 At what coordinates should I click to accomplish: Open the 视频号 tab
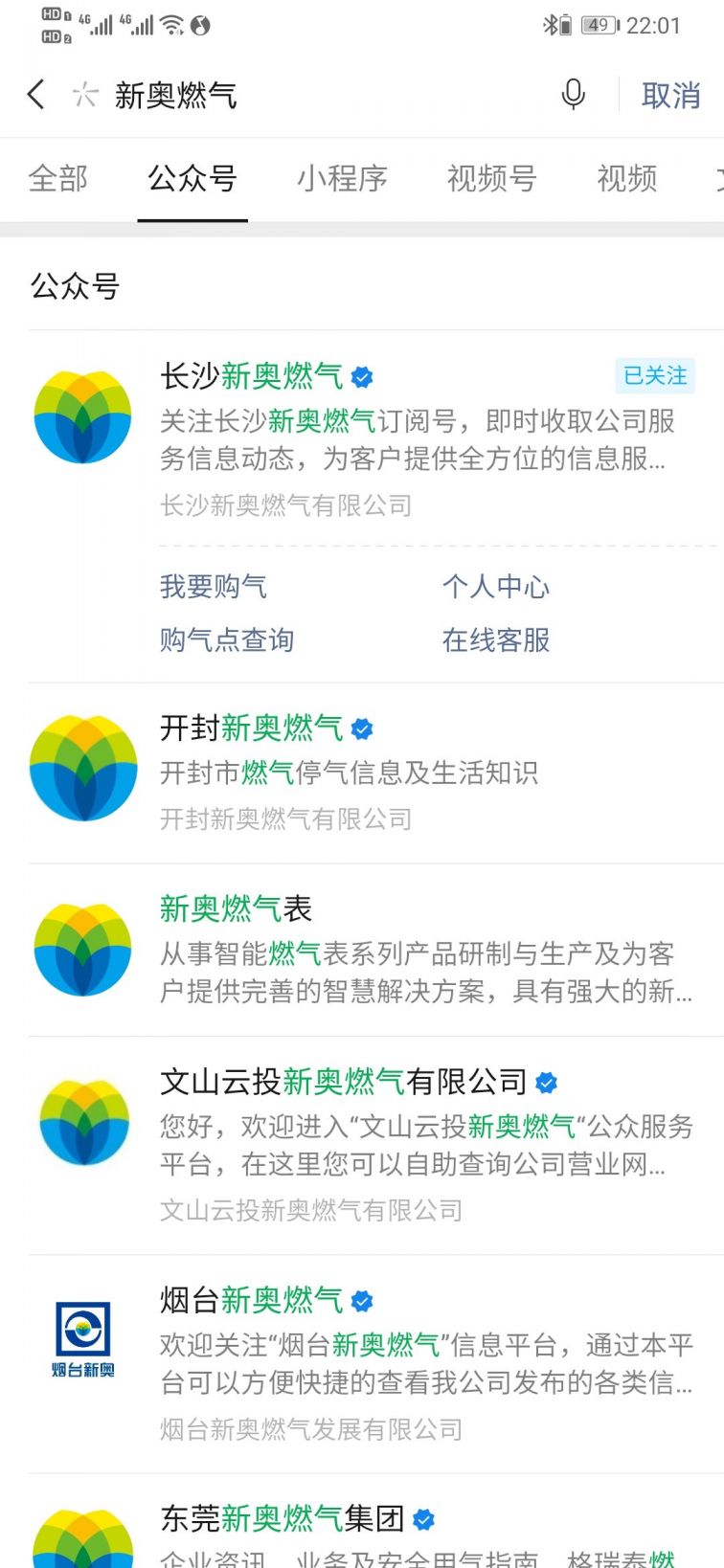pos(491,178)
